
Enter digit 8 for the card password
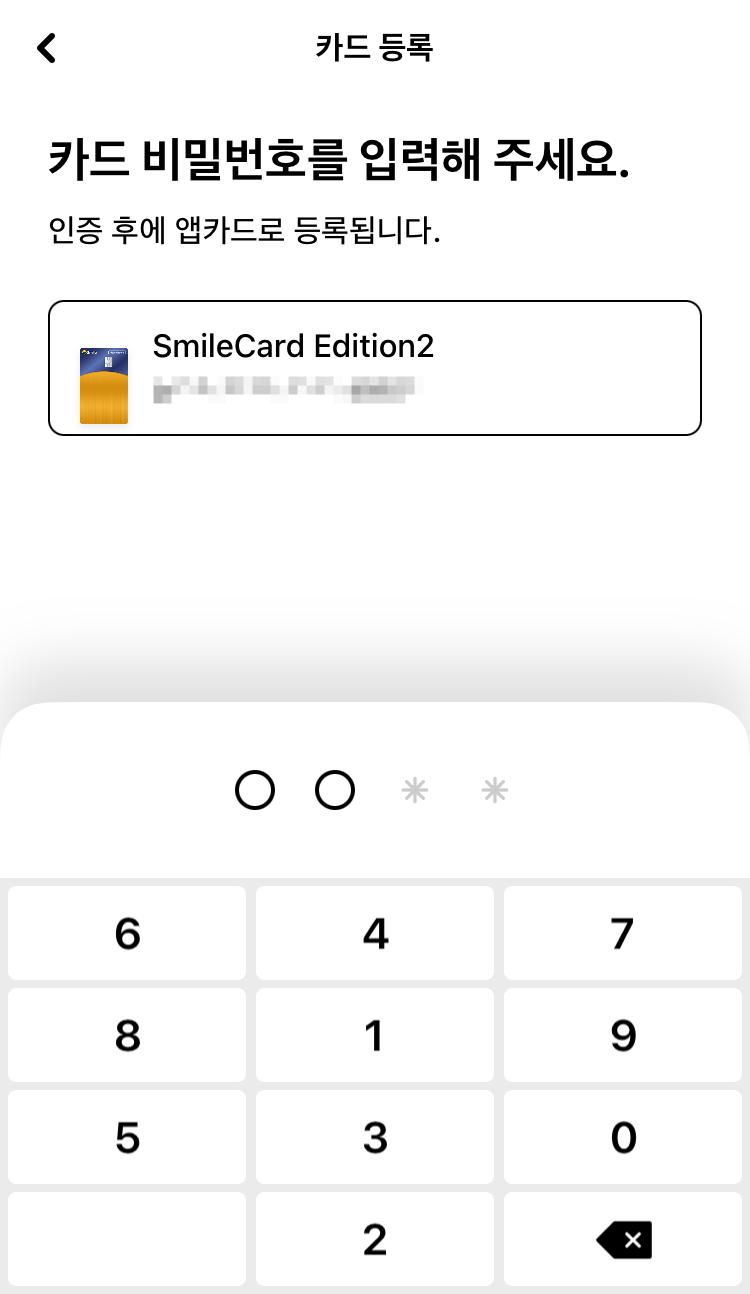point(127,1036)
